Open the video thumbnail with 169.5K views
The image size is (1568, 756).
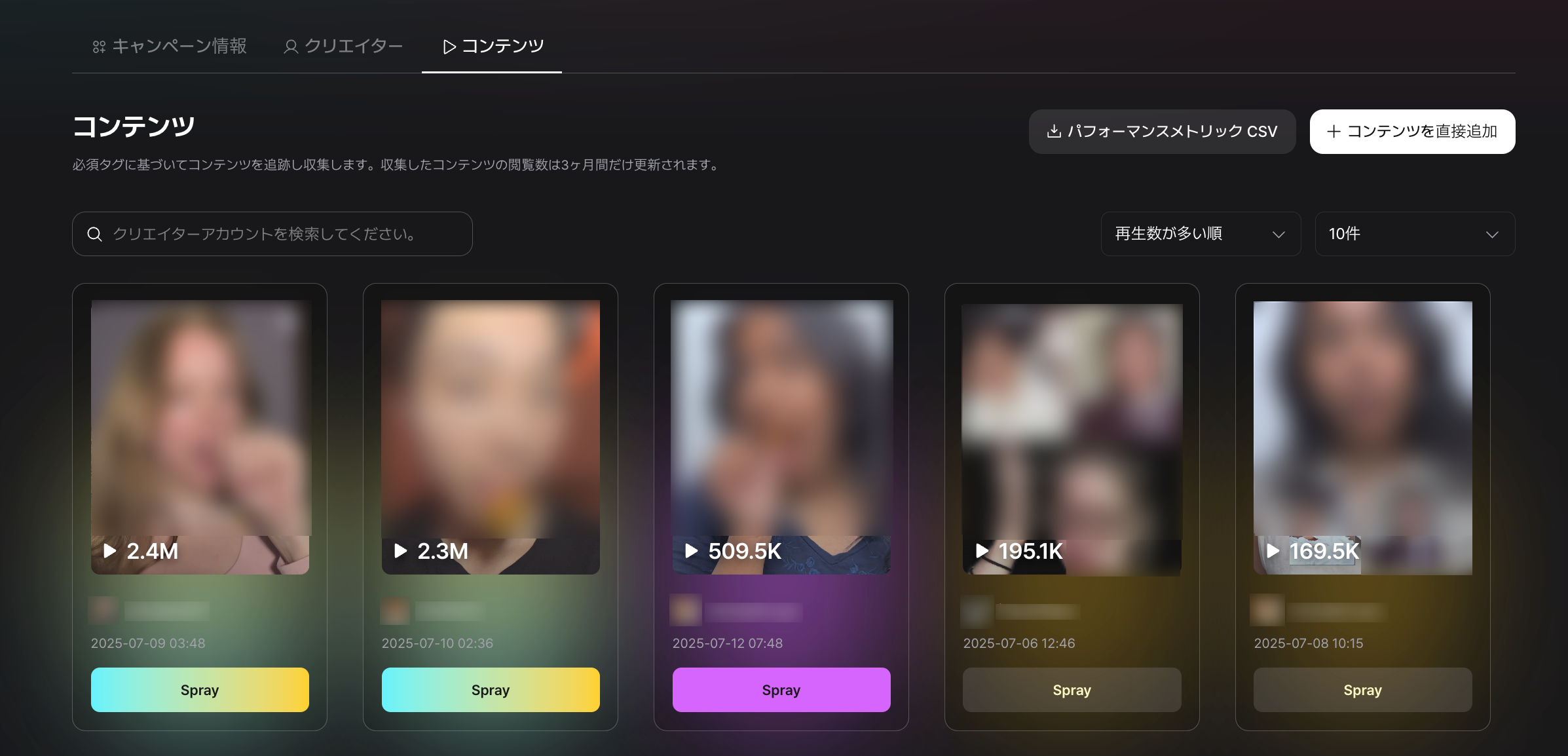click(1362, 437)
